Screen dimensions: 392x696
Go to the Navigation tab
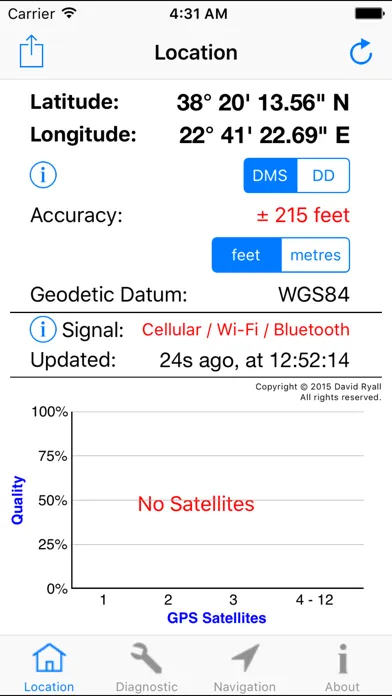click(245, 667)
